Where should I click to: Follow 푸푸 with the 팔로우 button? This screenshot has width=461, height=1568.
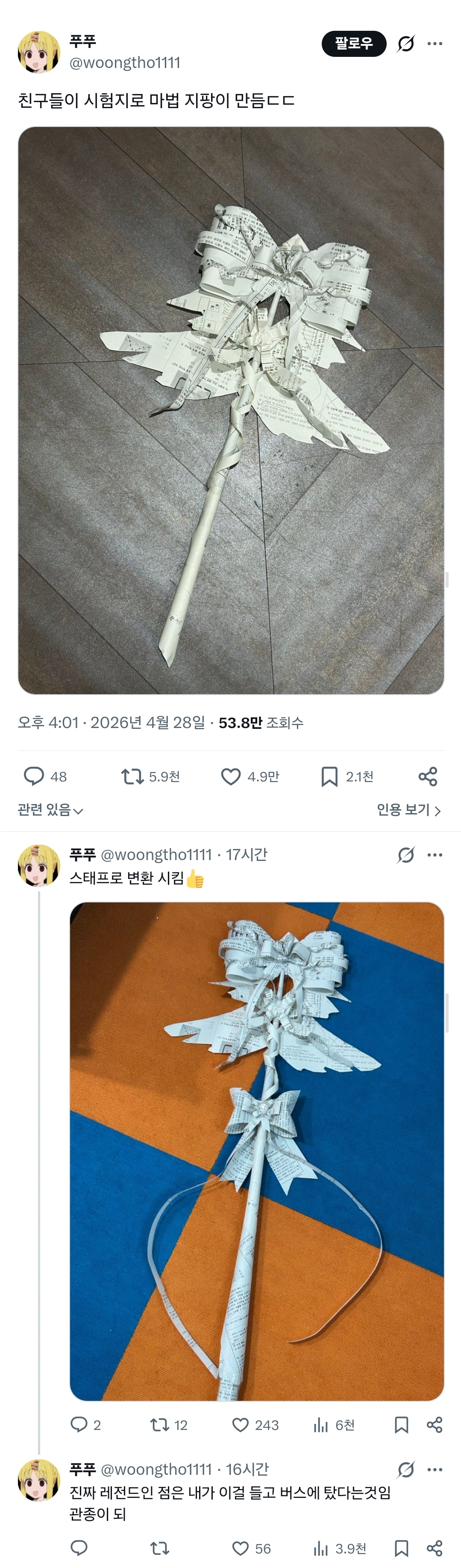[354, 44]
